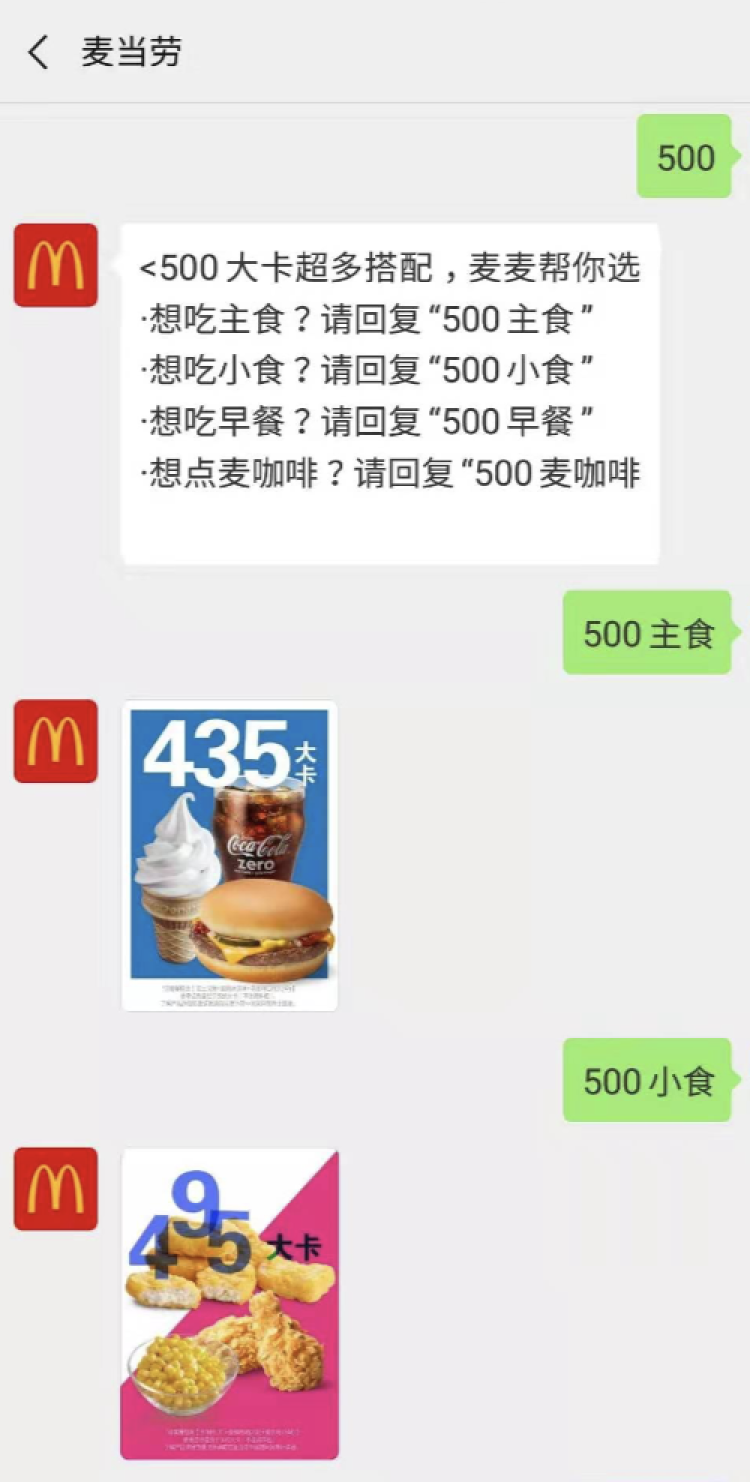Open the 435 大卡 meal image
The width and height of the screenshot is (750, 1482).
click(230, 855)
